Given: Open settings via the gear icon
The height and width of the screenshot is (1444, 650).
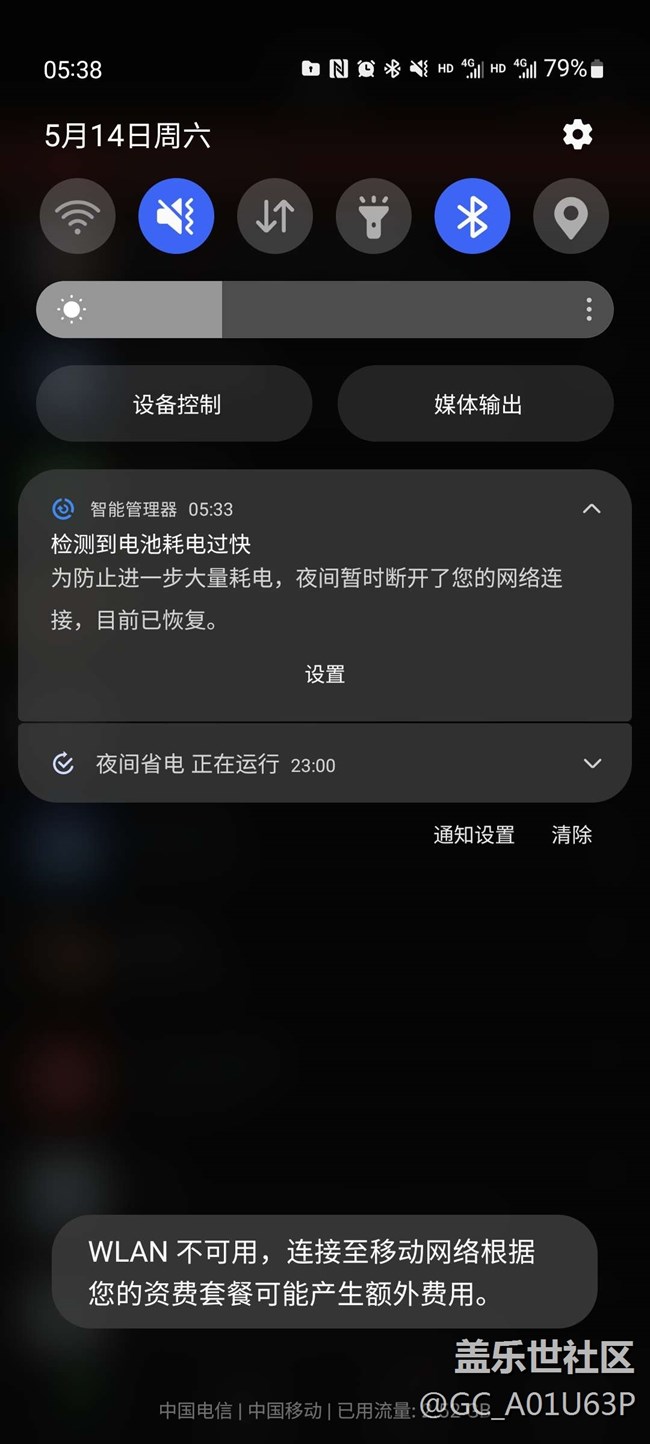Looking at the screenshot, I should 577,135.
